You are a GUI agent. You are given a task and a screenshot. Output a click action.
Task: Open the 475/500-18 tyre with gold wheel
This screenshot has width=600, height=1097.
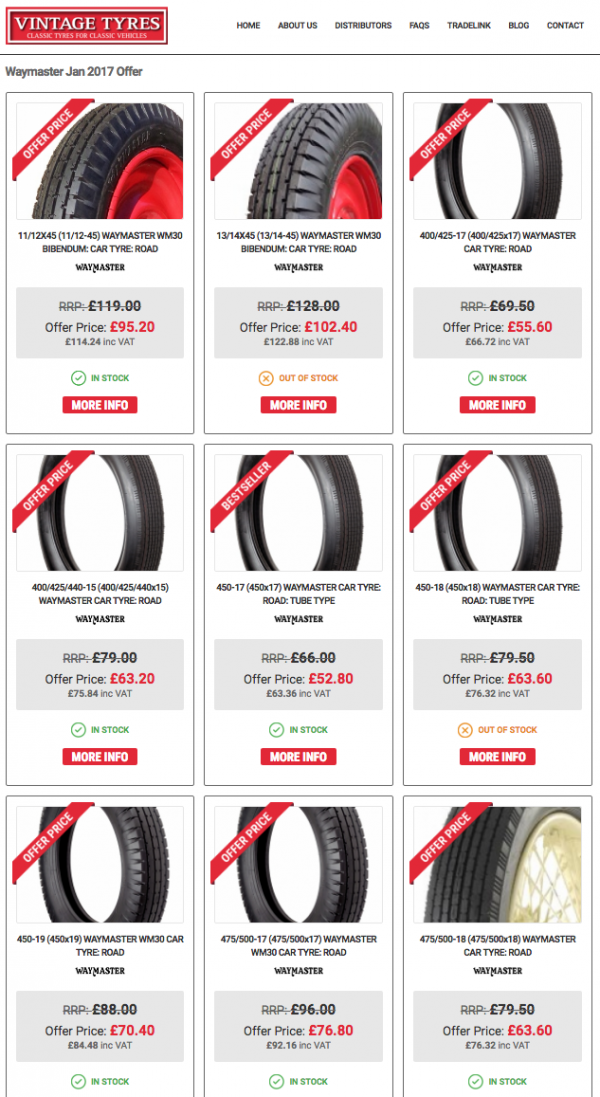pos(497,865)
